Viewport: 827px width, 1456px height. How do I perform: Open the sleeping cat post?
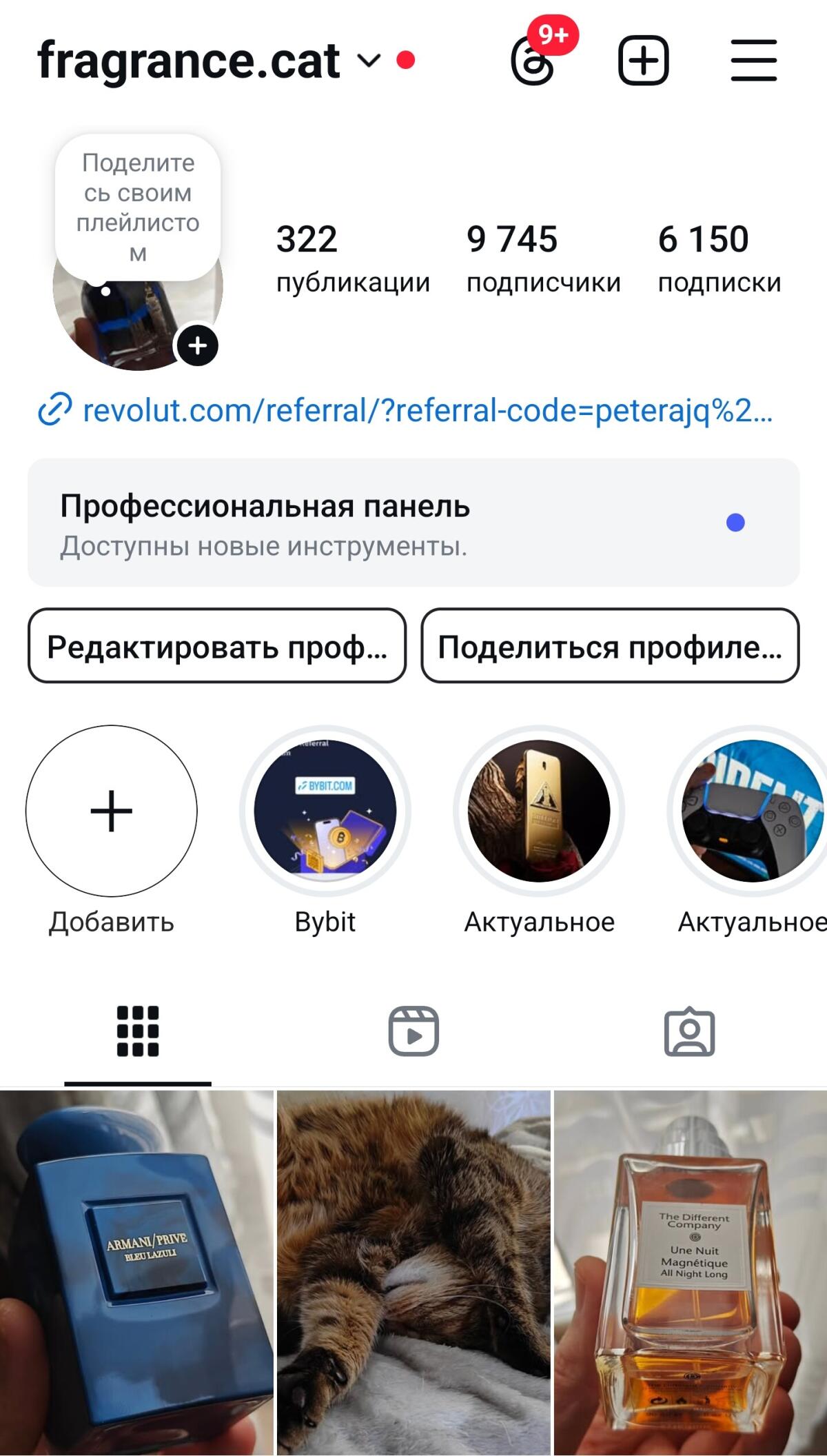(x=413, y=1272)
